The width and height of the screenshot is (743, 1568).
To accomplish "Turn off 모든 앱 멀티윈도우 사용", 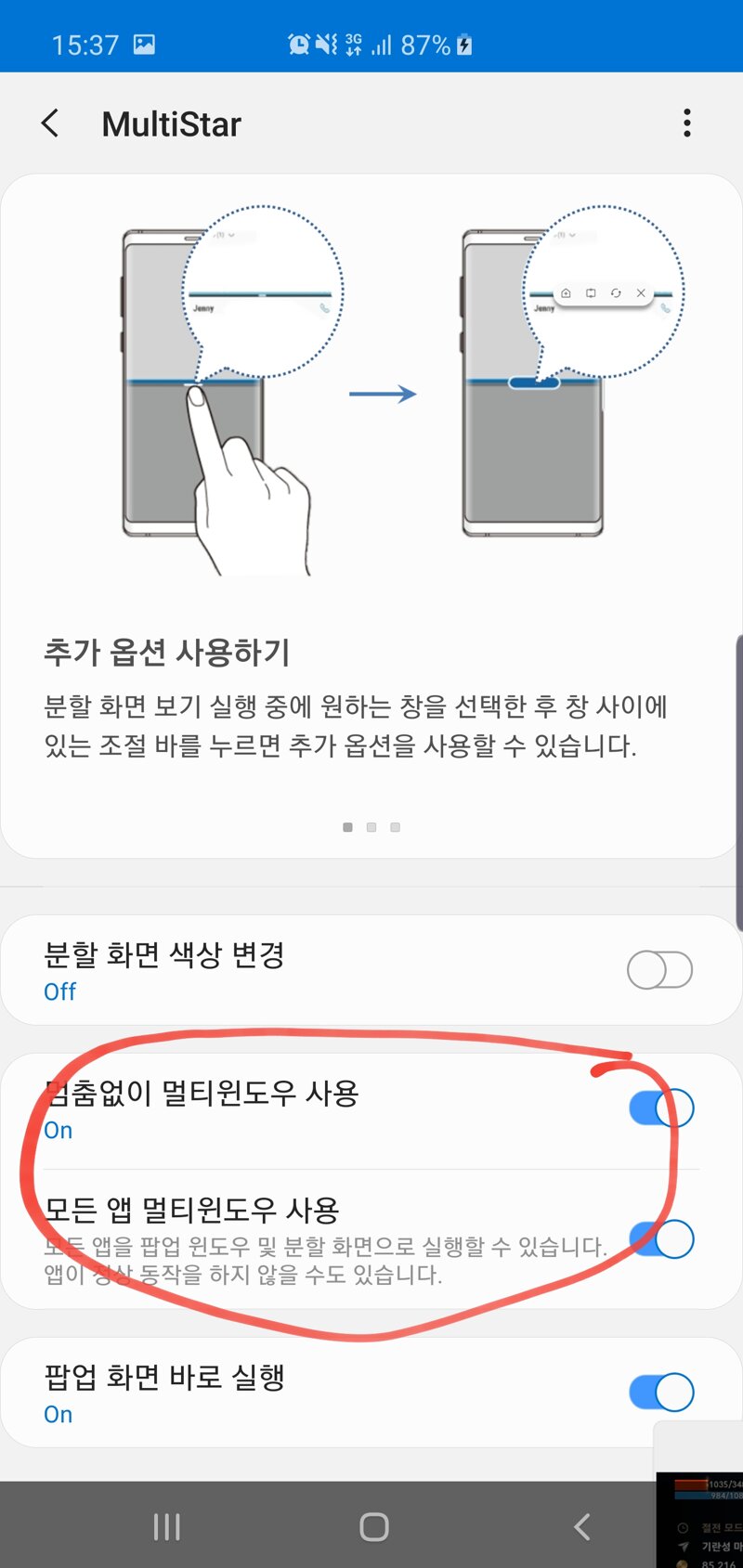I will (x=661, y=1238).
